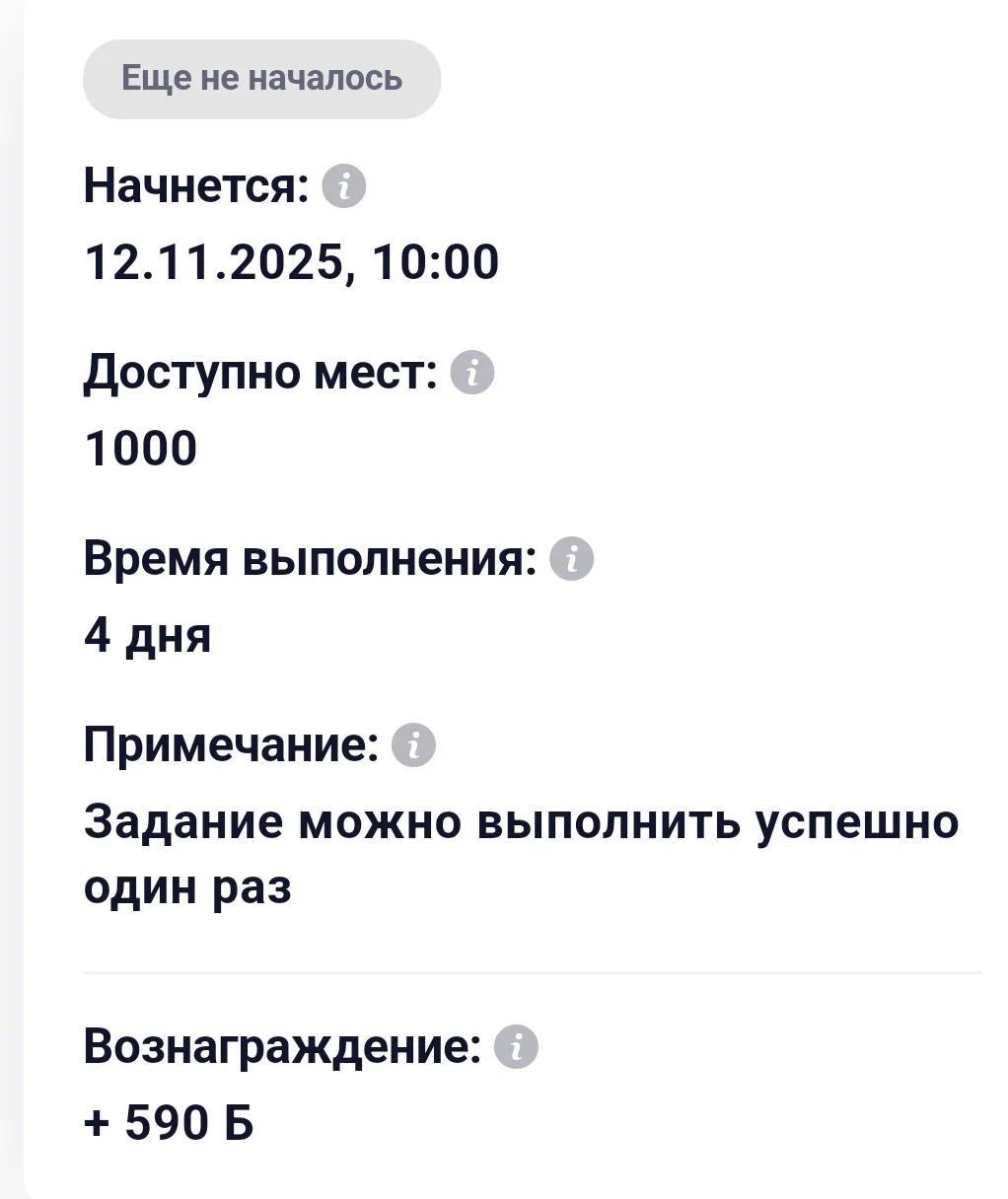Open the info icon next to Начнется
Screen dimensions: 1008x1199
click(x=344, y=186)
